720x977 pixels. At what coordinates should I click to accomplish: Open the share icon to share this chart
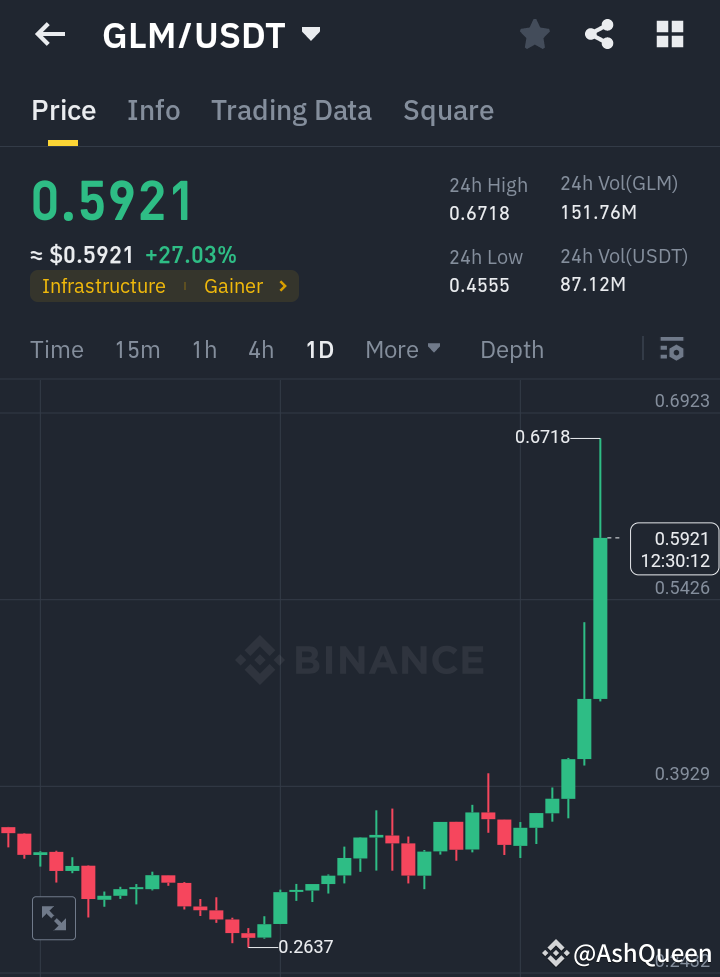[x=599, y=34]
